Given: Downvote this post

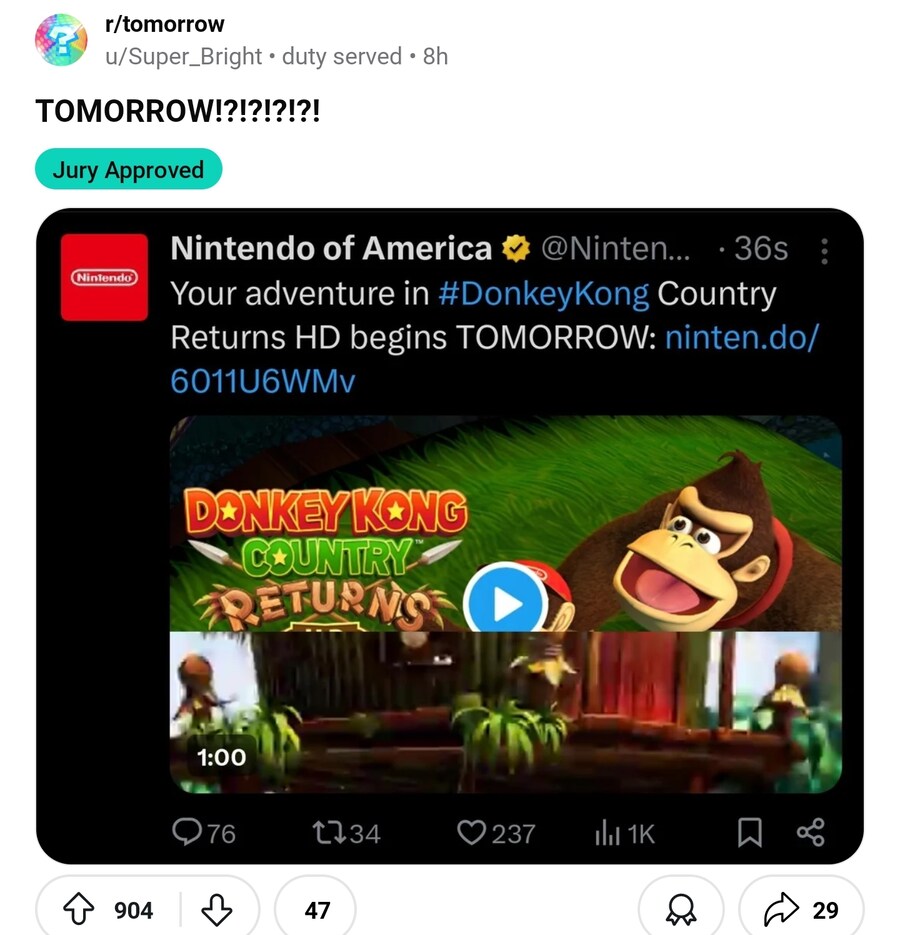Looking at the screenshot, I should click(216, 909).
